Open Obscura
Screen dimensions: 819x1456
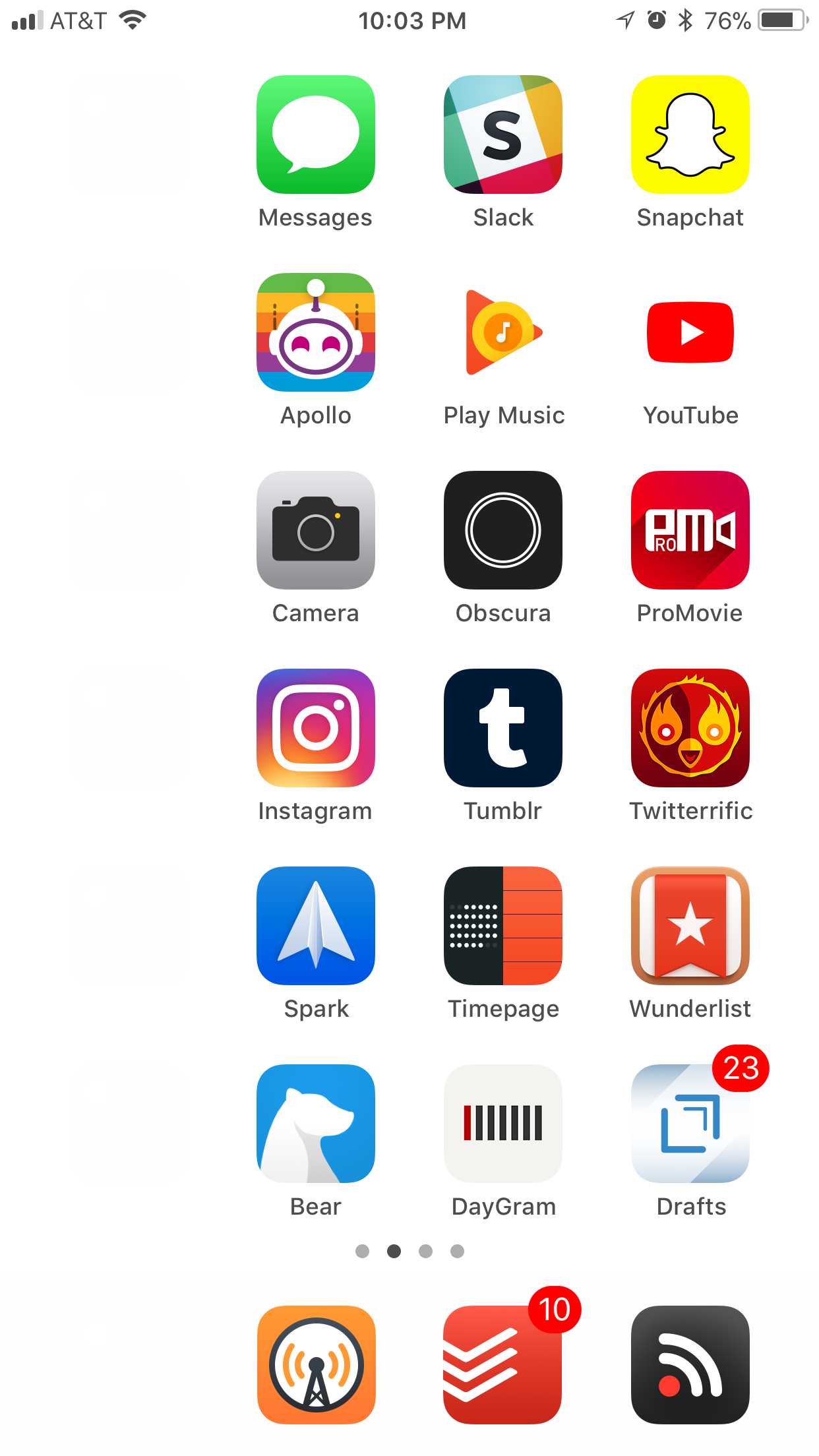pos(503,530)
